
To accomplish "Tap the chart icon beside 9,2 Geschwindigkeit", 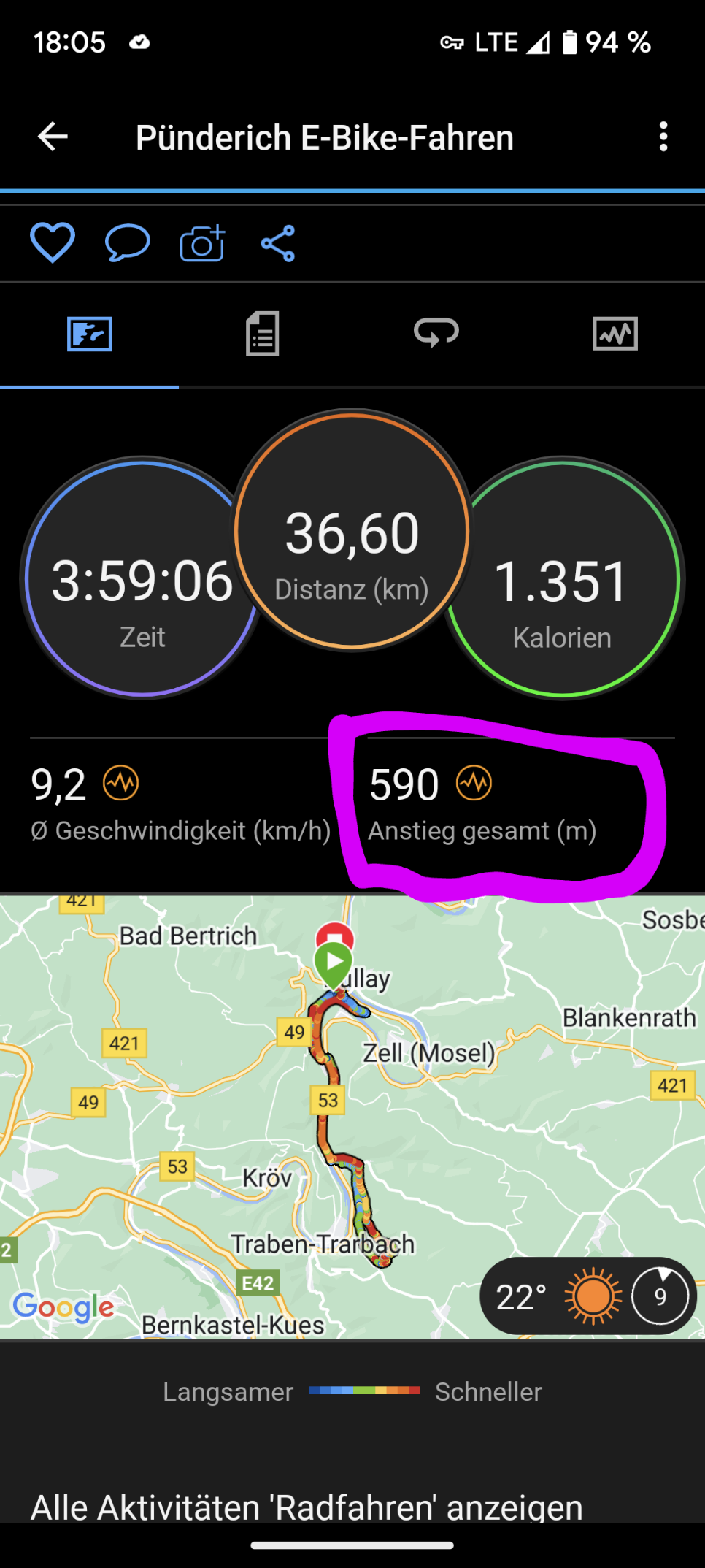I will (x=121, y=784).
